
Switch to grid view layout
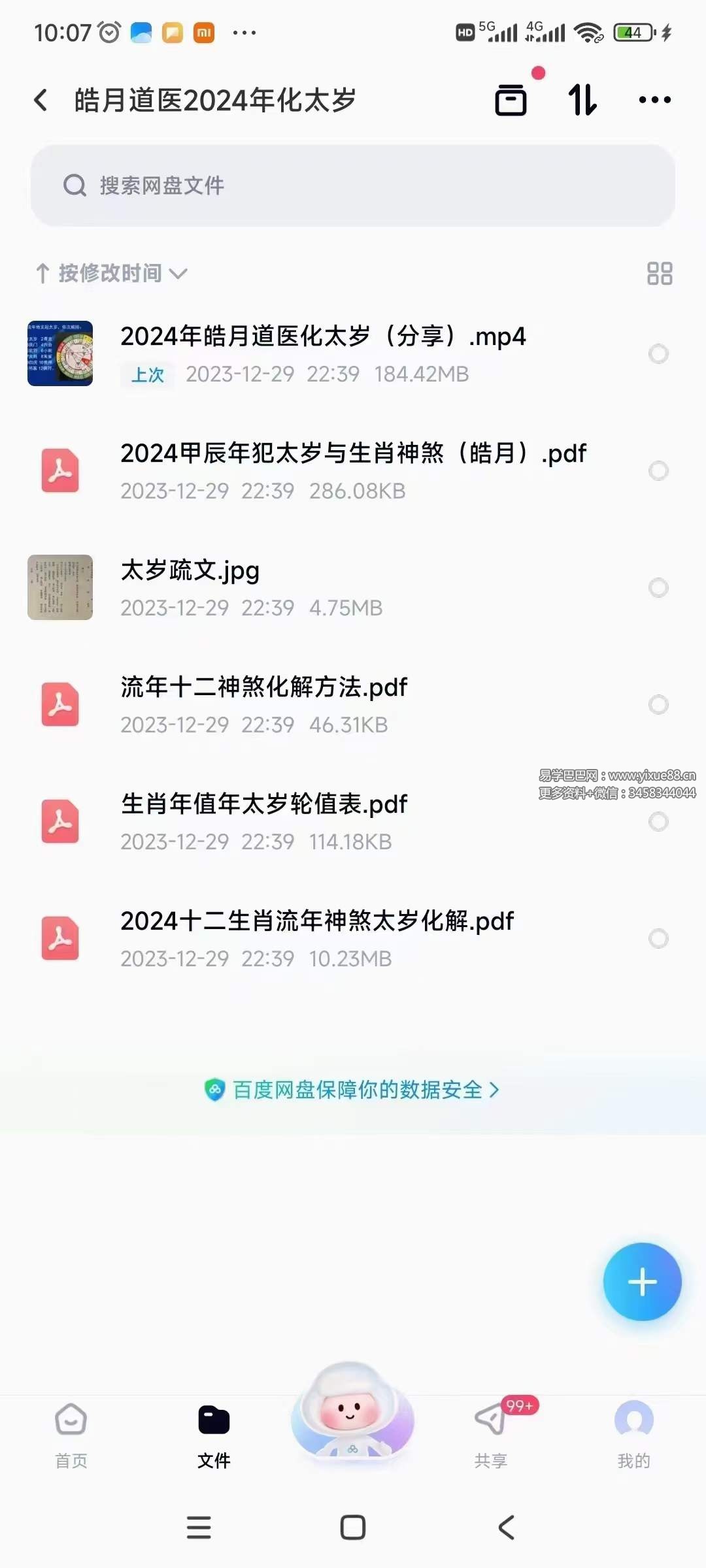tap(659, 273)
